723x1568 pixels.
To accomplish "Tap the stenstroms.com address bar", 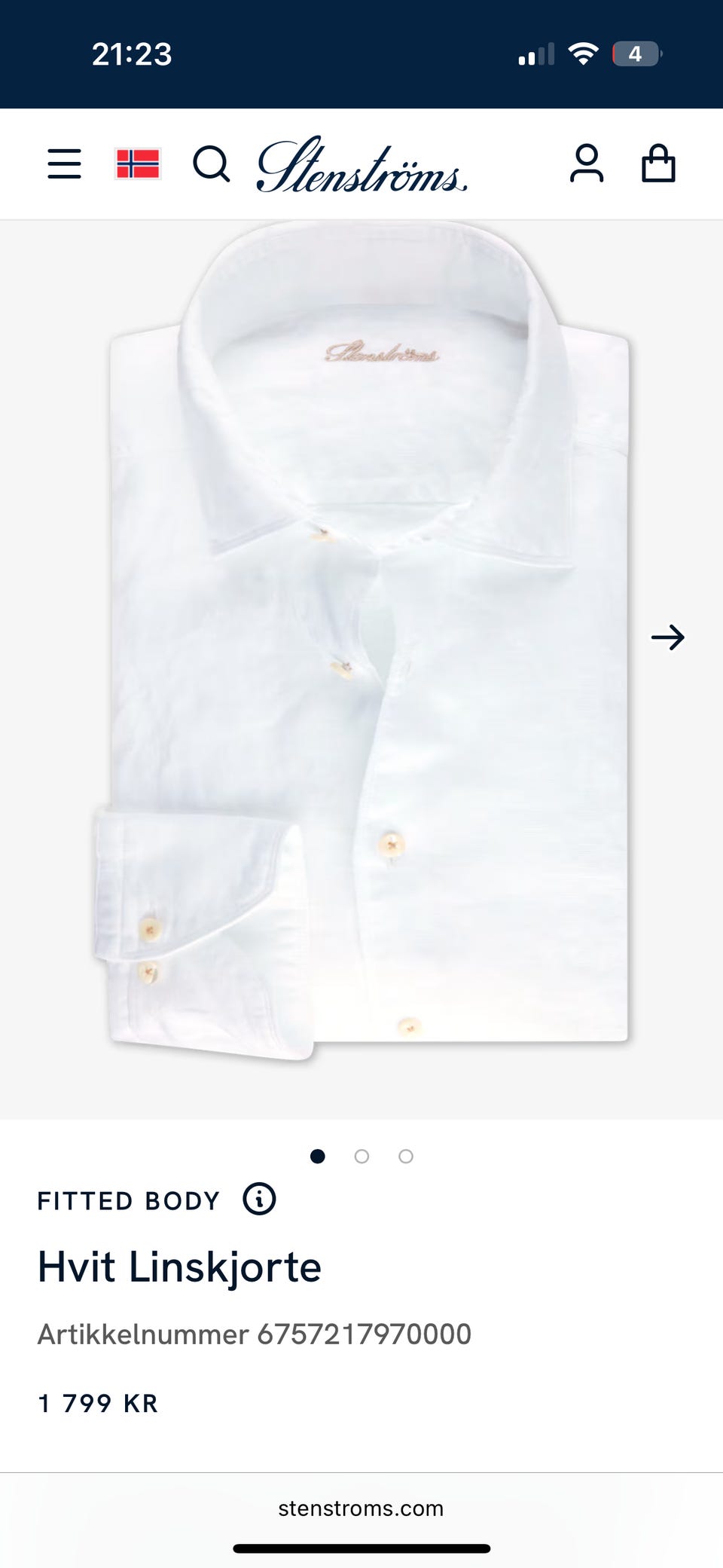I will click(x=361, y=1508).
